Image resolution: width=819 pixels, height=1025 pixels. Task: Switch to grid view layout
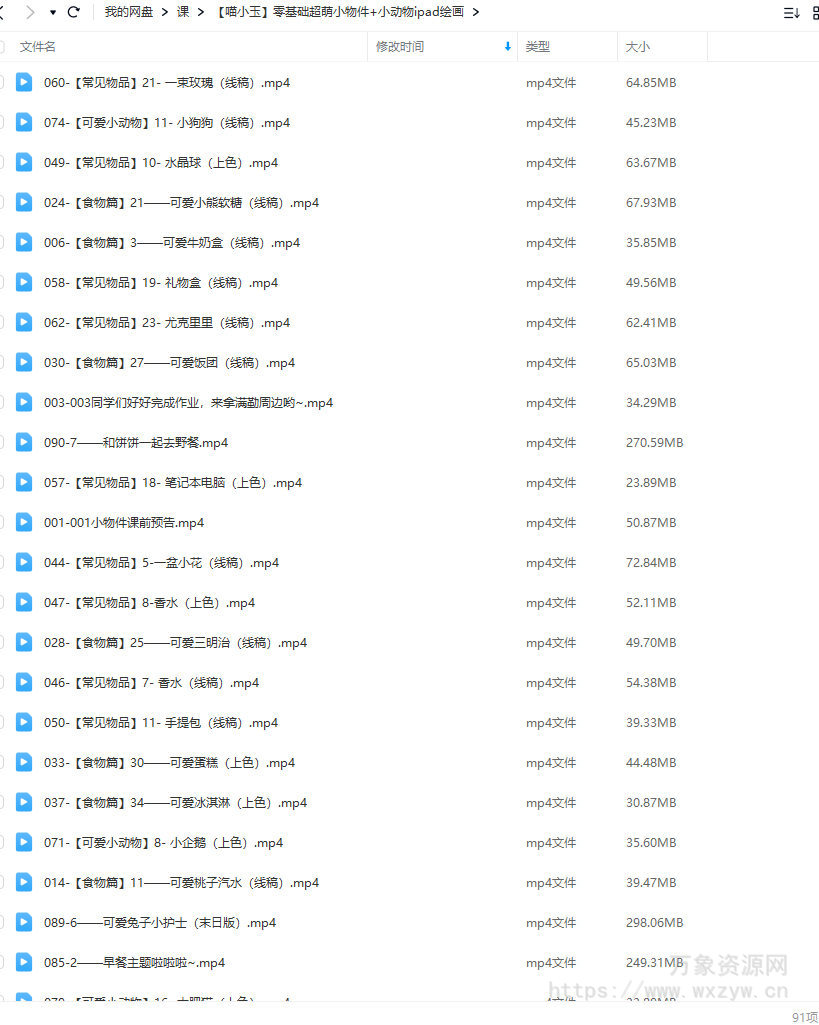pyautogui.click(x=815, y=12)
